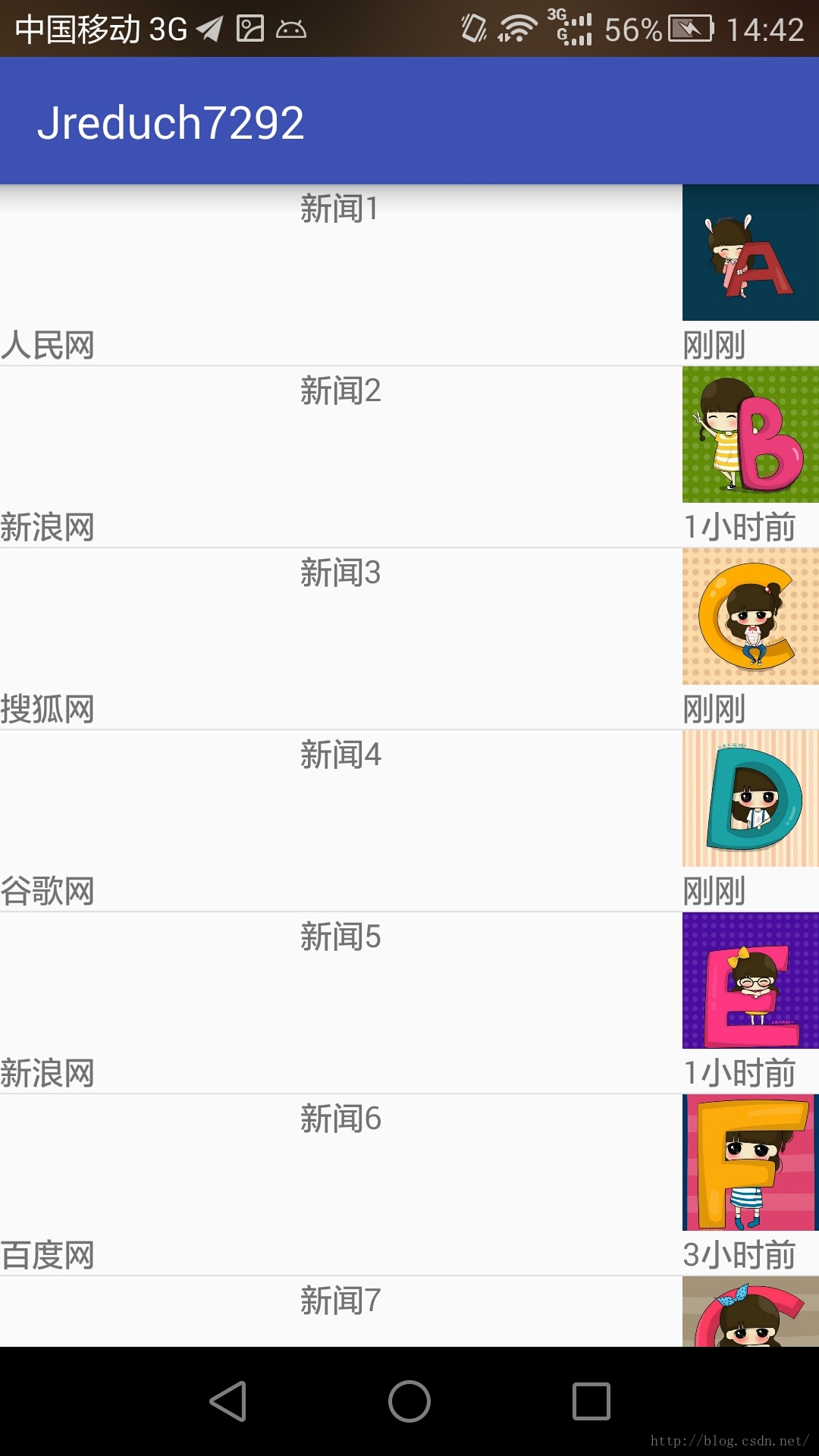Go back with the system back button

tap(227, 1401)
